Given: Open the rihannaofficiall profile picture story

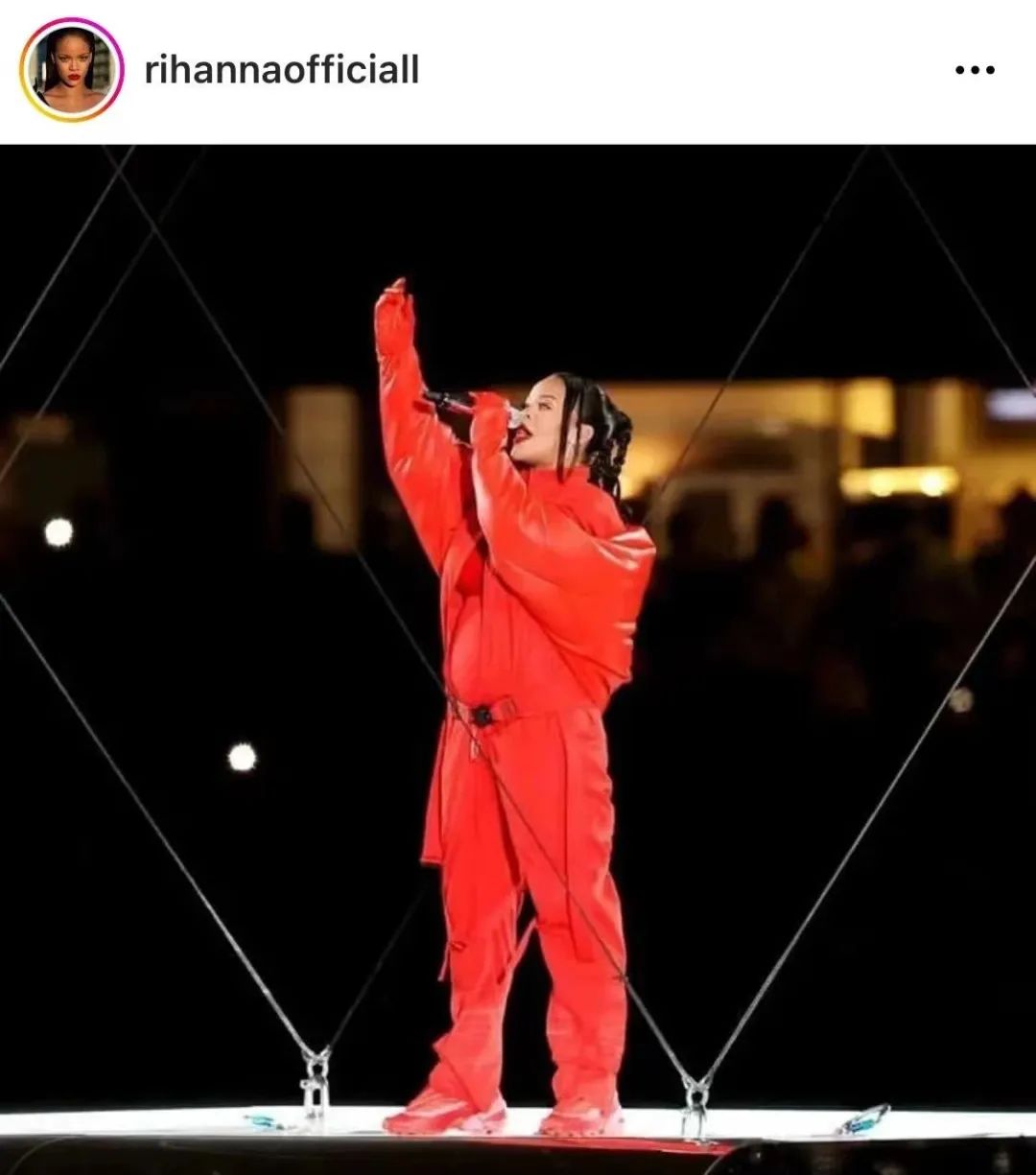Looking at the screenshot, I should pyautogui.click(x=71, y=70).
